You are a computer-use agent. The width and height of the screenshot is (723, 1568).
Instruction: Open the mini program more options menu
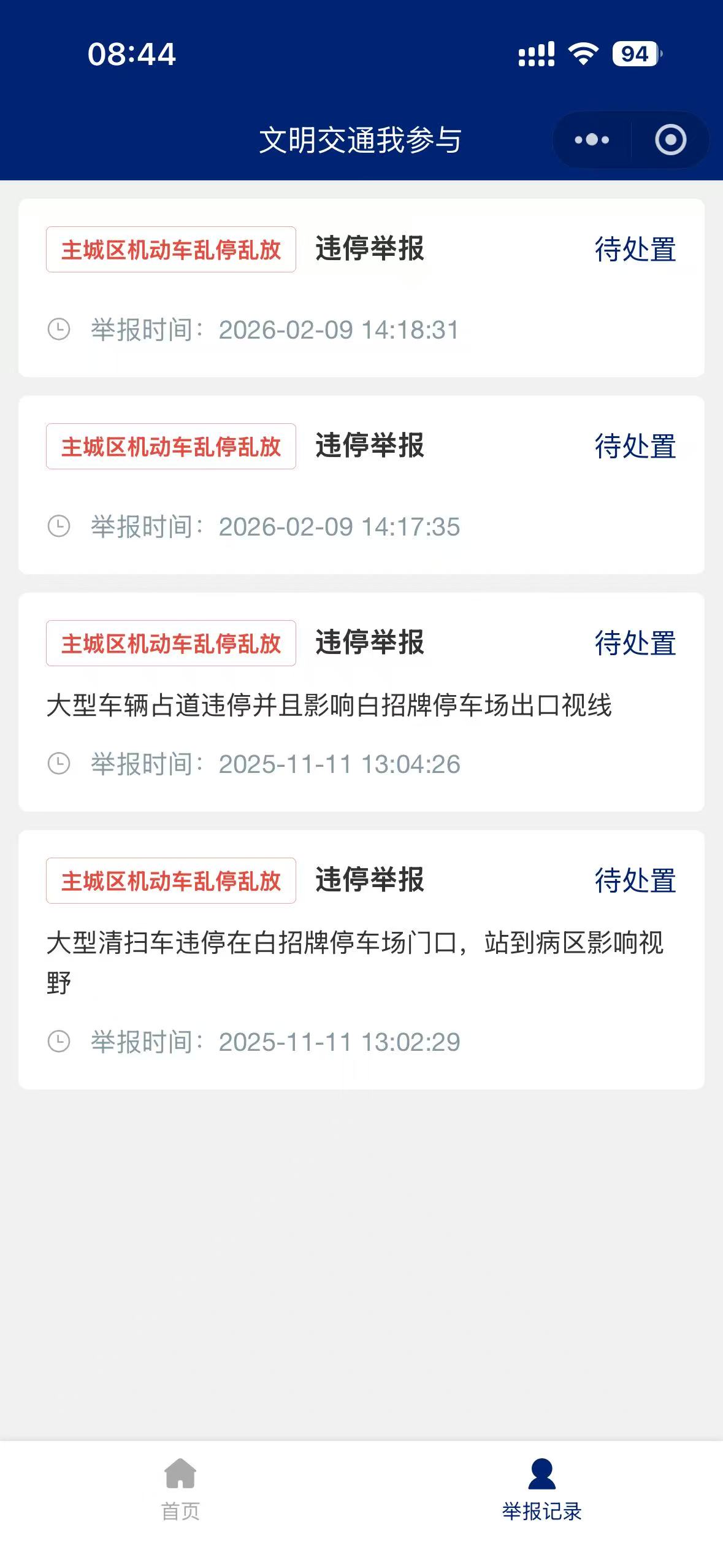592,140
